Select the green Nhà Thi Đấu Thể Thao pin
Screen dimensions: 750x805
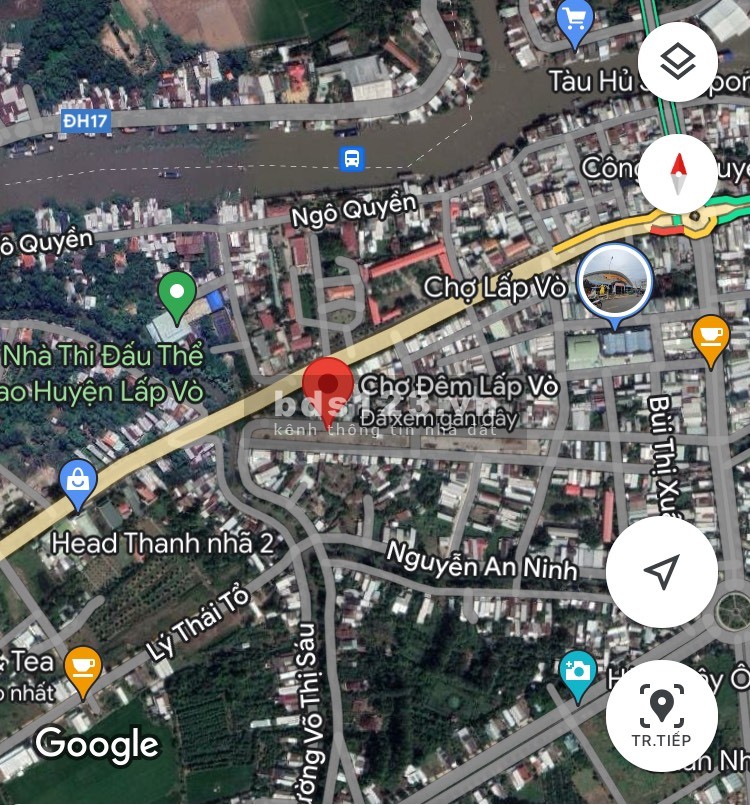[x=177, y=295]
